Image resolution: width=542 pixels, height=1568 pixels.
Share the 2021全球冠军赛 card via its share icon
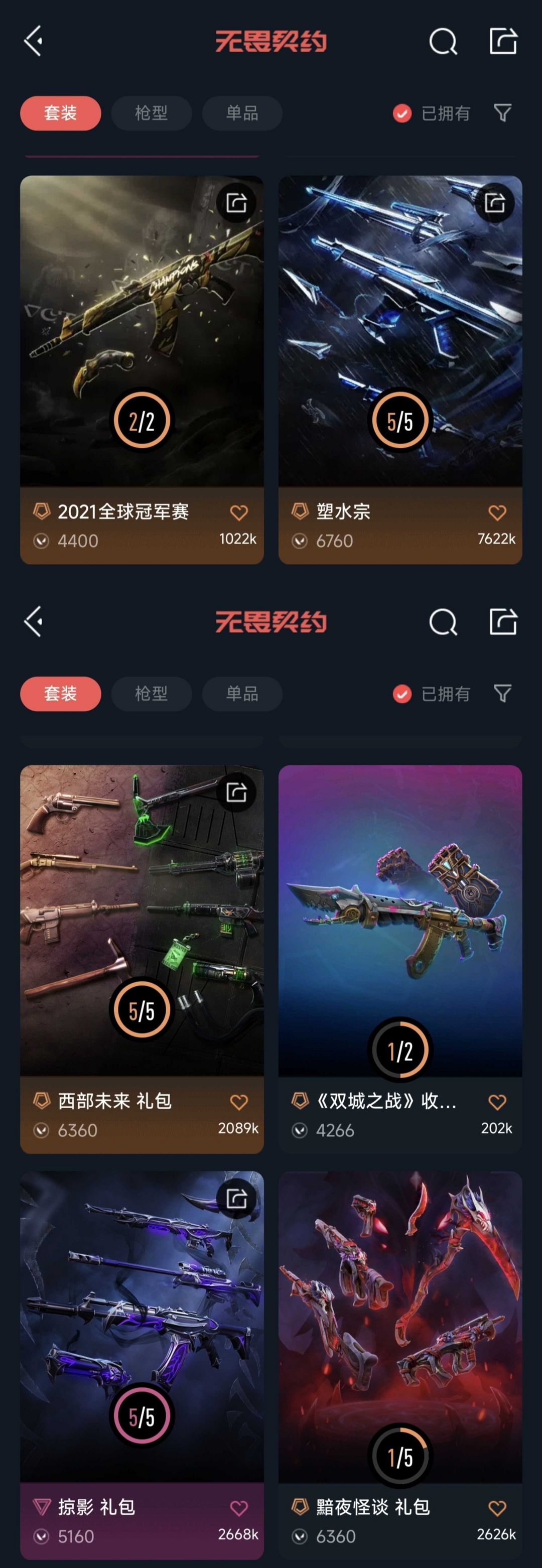click(237, 203)
